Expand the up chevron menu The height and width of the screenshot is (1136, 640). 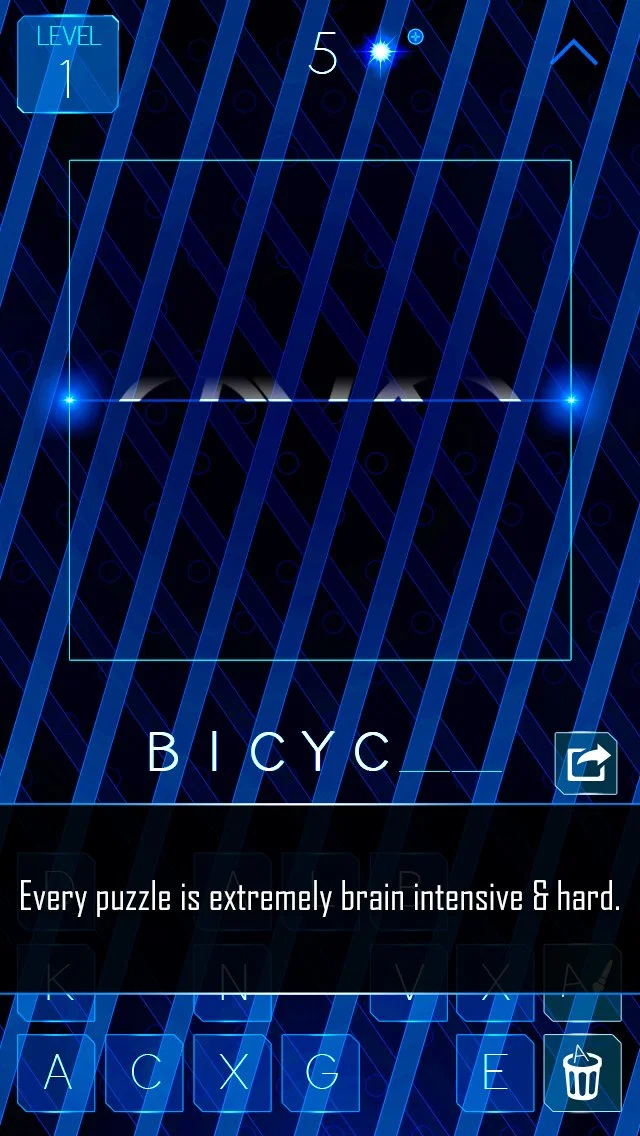click(573, 53)
